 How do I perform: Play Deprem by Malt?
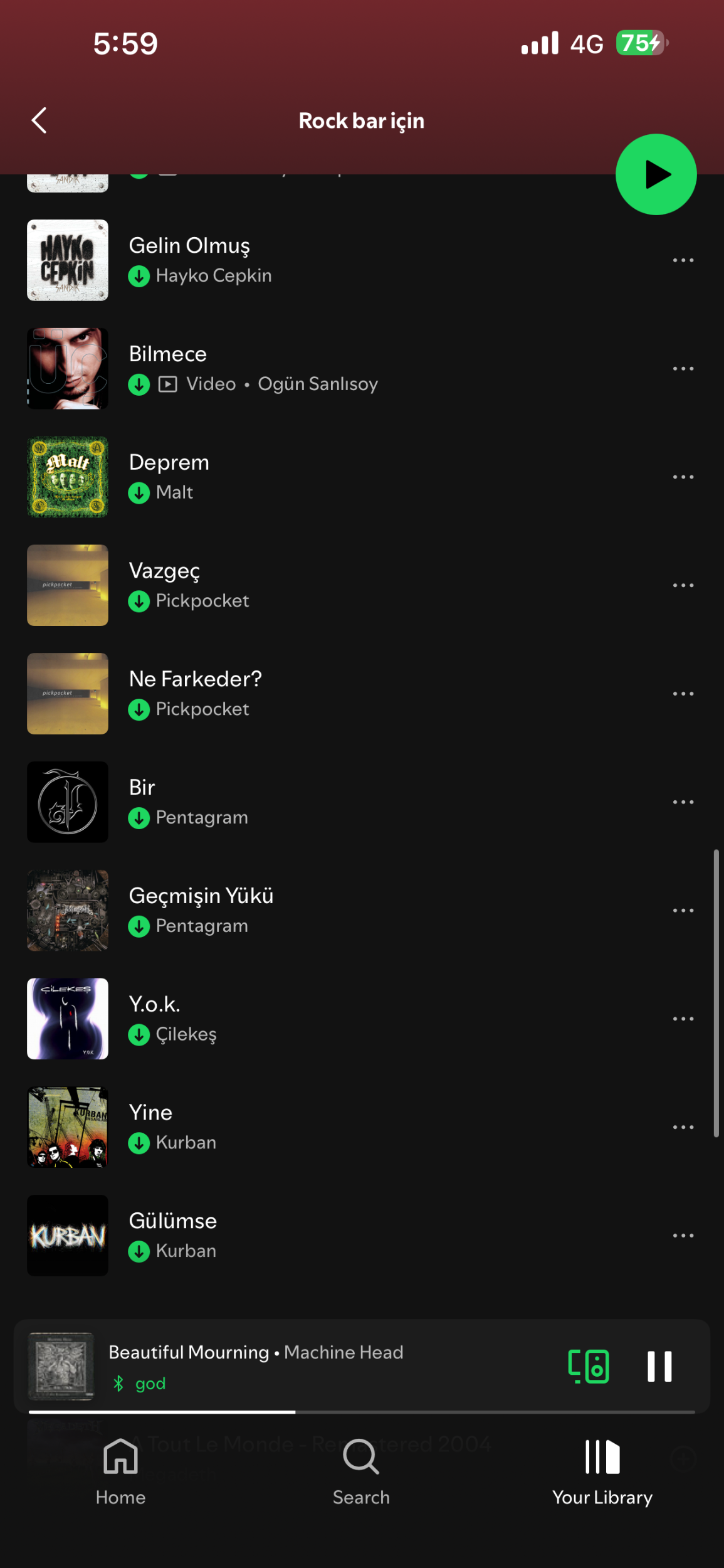169,463
